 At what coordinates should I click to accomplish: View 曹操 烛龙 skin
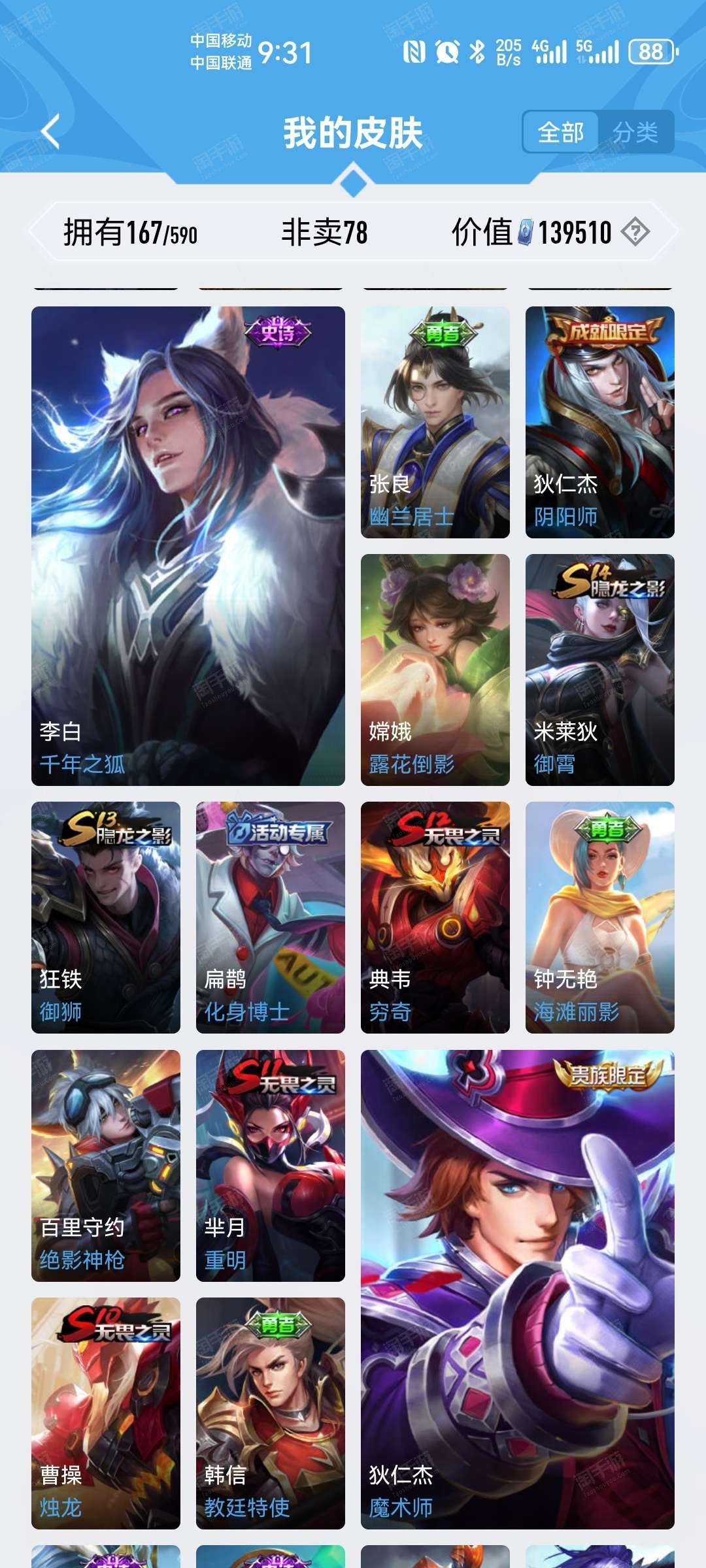(x=106, y=1413)
